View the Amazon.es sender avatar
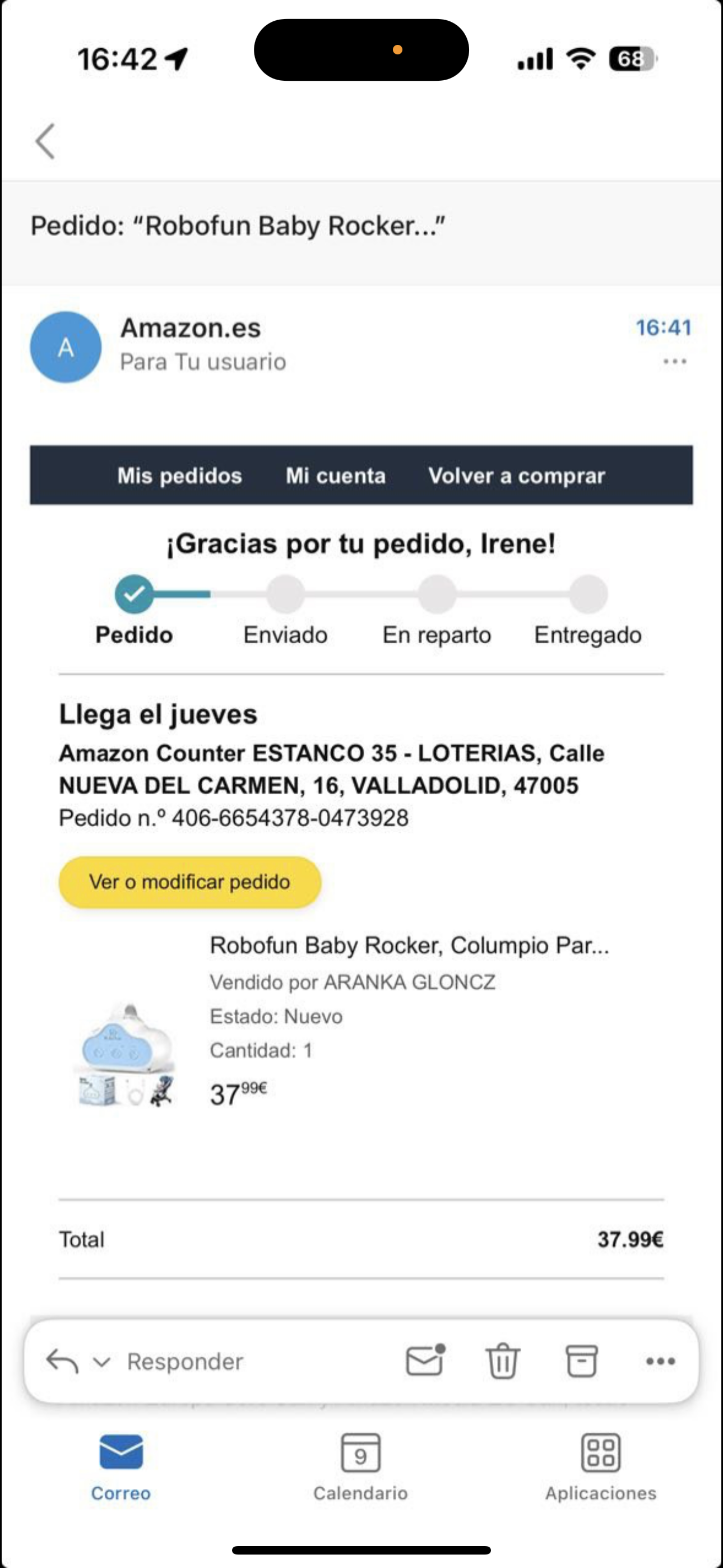 (66, 347)
